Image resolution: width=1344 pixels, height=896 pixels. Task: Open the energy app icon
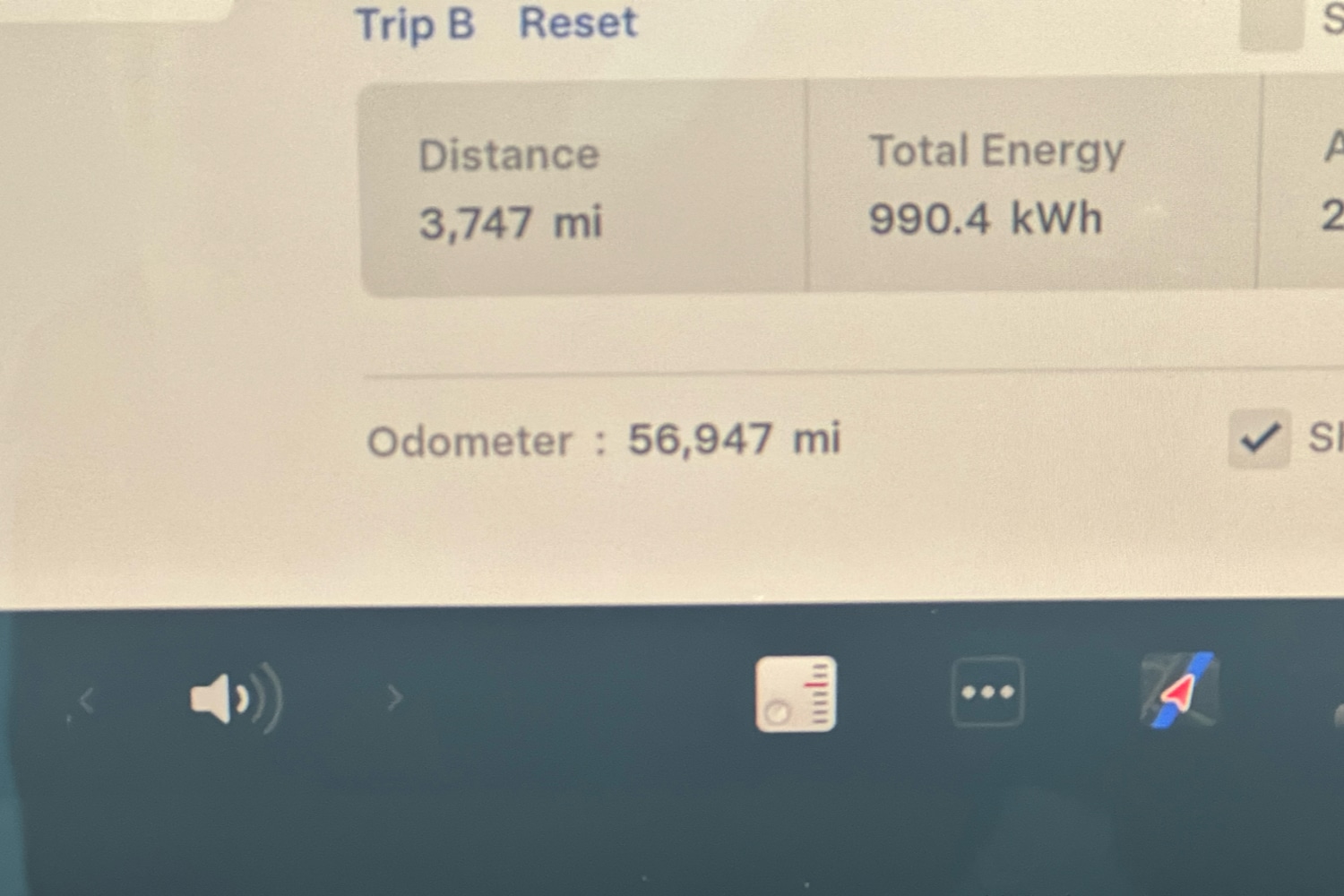coord(796,694)
